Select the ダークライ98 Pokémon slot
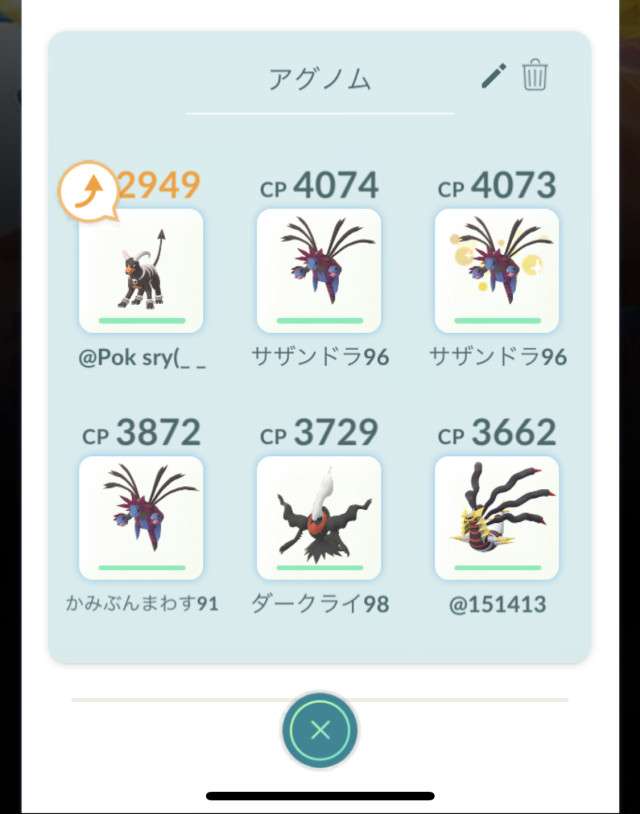 tap(319, 518)
